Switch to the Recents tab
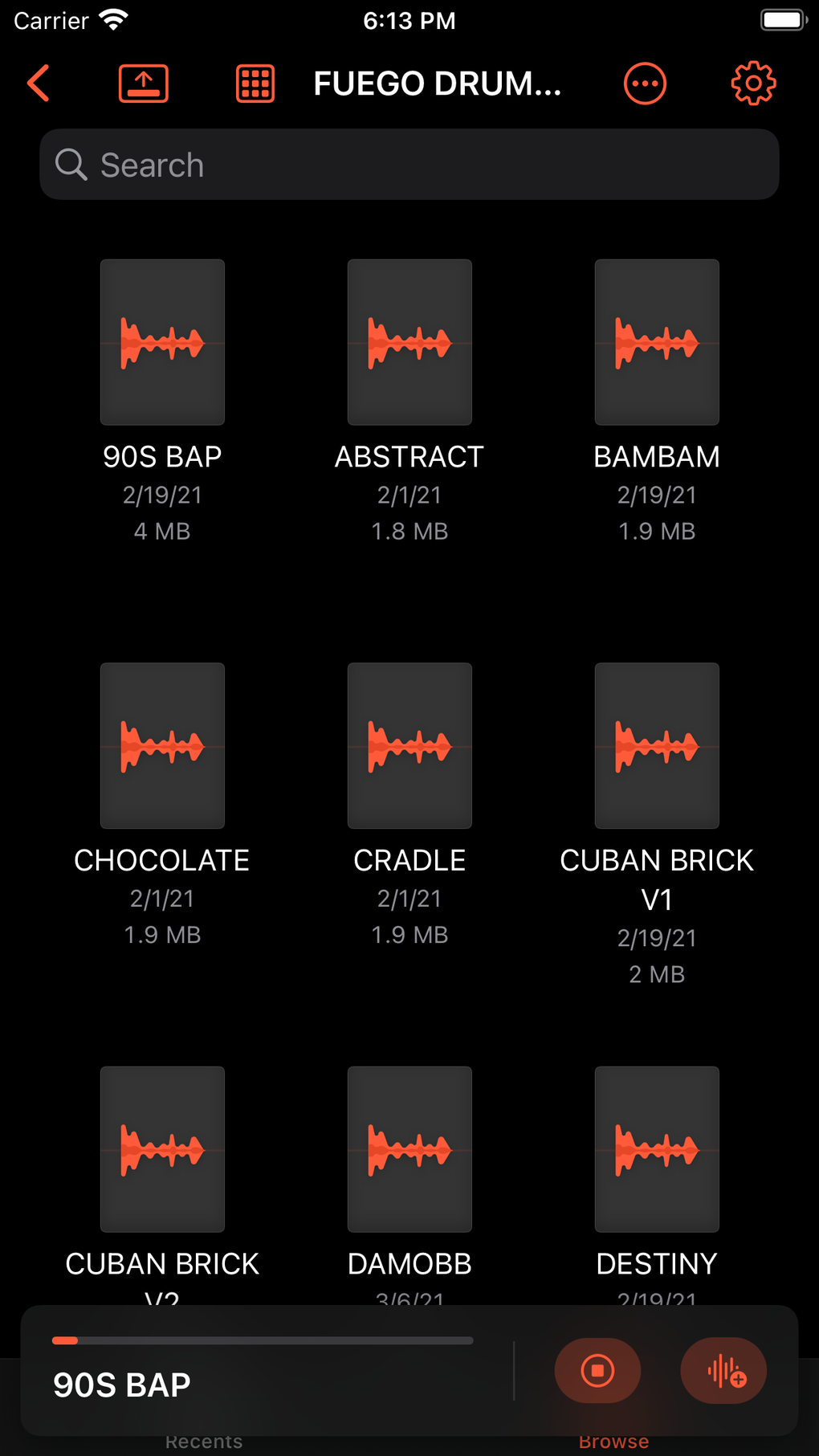This screenshot has height=1456, width=819. tap(204, 1442)
